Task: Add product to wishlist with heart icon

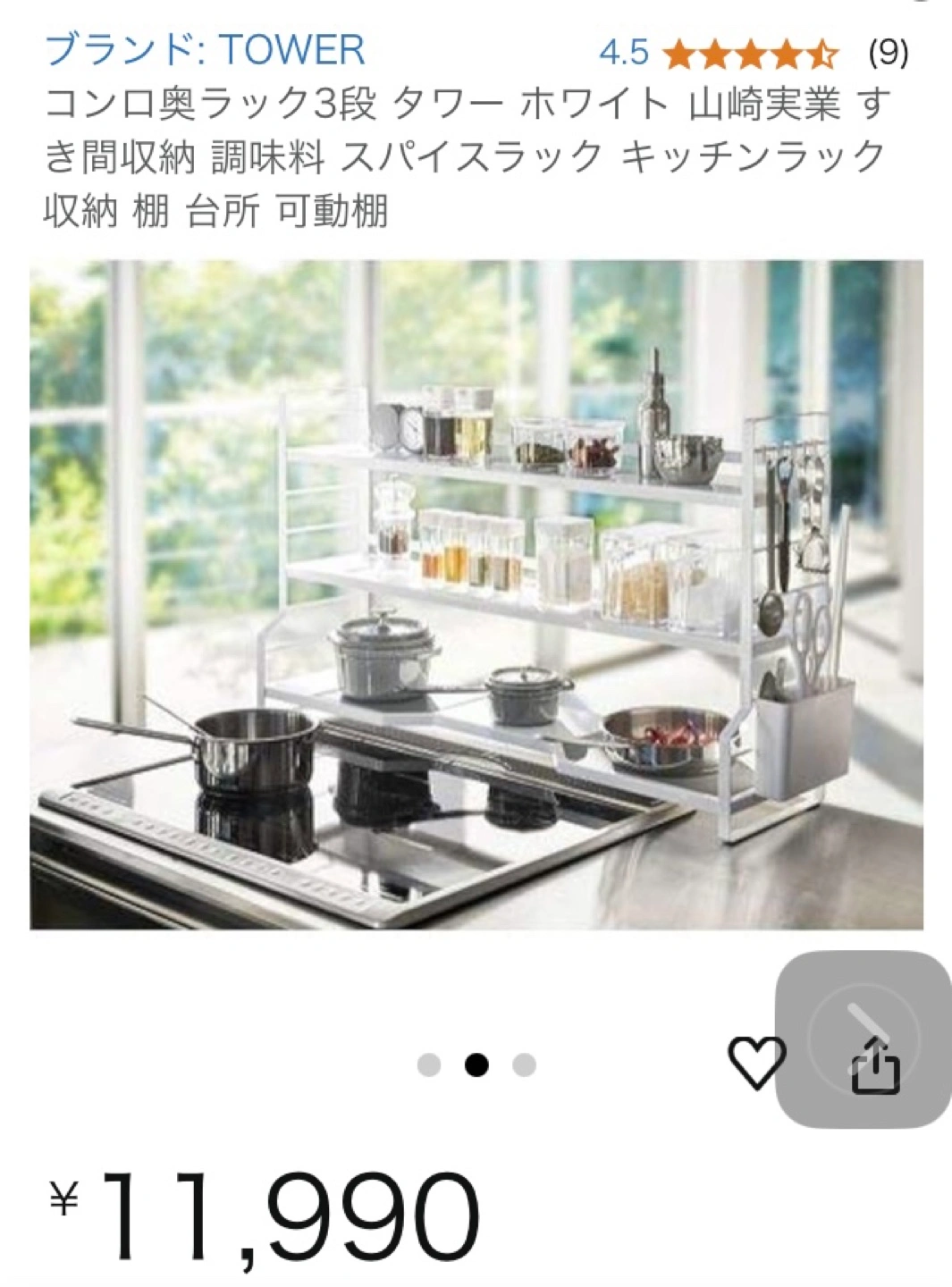Action: click(x=756, y=1063)
